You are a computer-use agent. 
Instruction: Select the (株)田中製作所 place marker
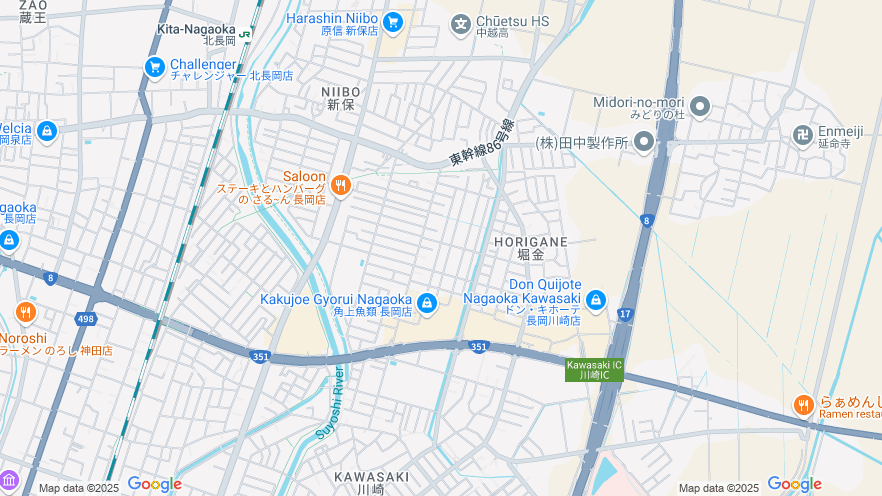(x=643, y=143)
